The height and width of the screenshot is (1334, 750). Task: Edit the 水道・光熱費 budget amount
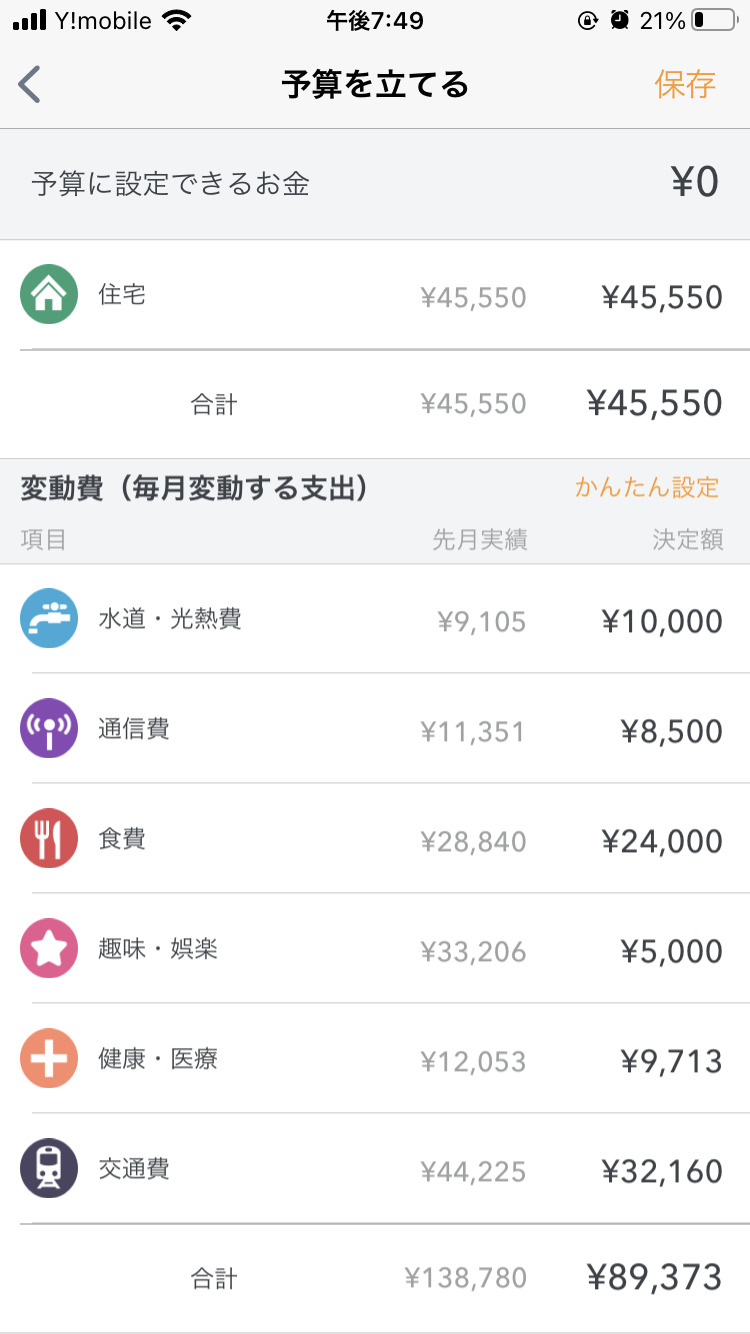[662, 621]
